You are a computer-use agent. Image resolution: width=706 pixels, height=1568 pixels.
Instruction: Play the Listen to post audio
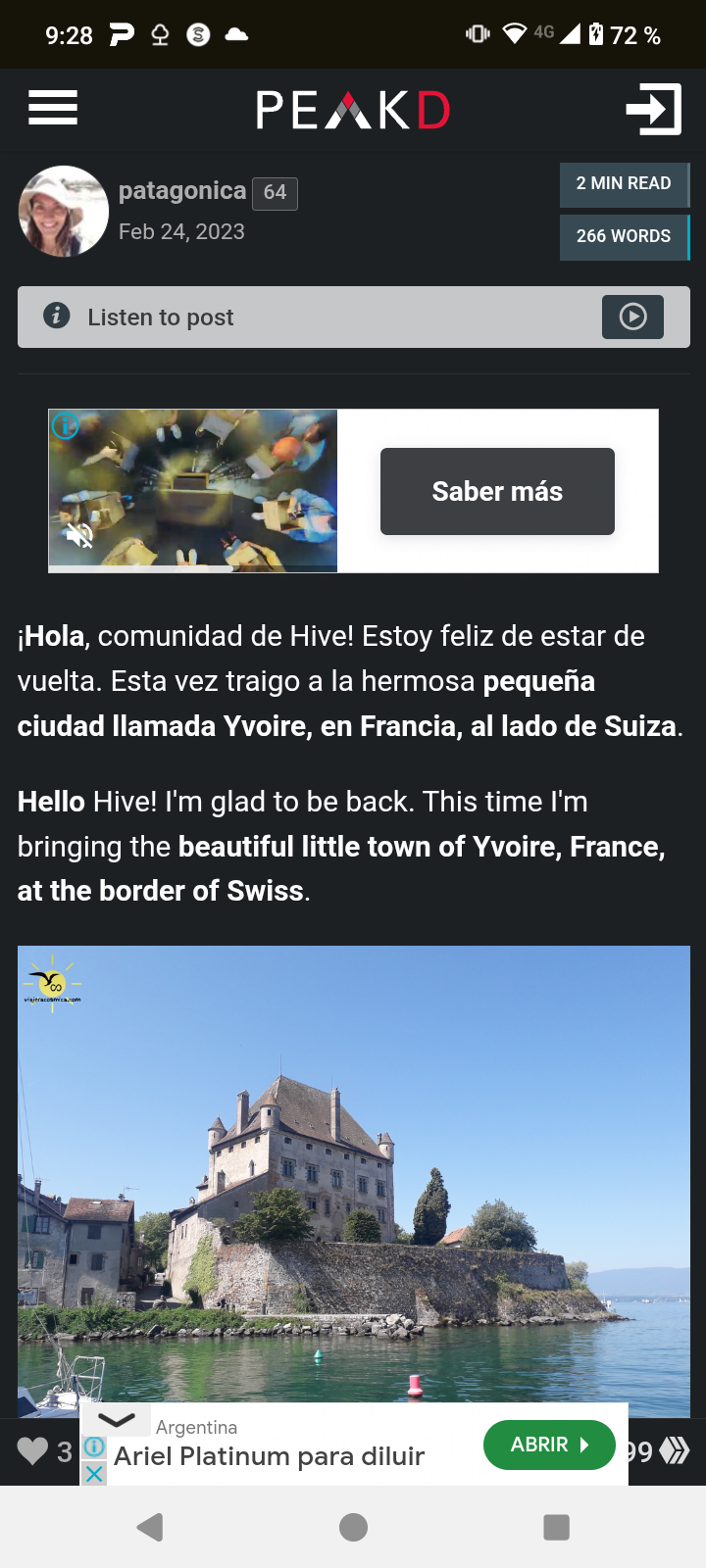tap(632, 318)
